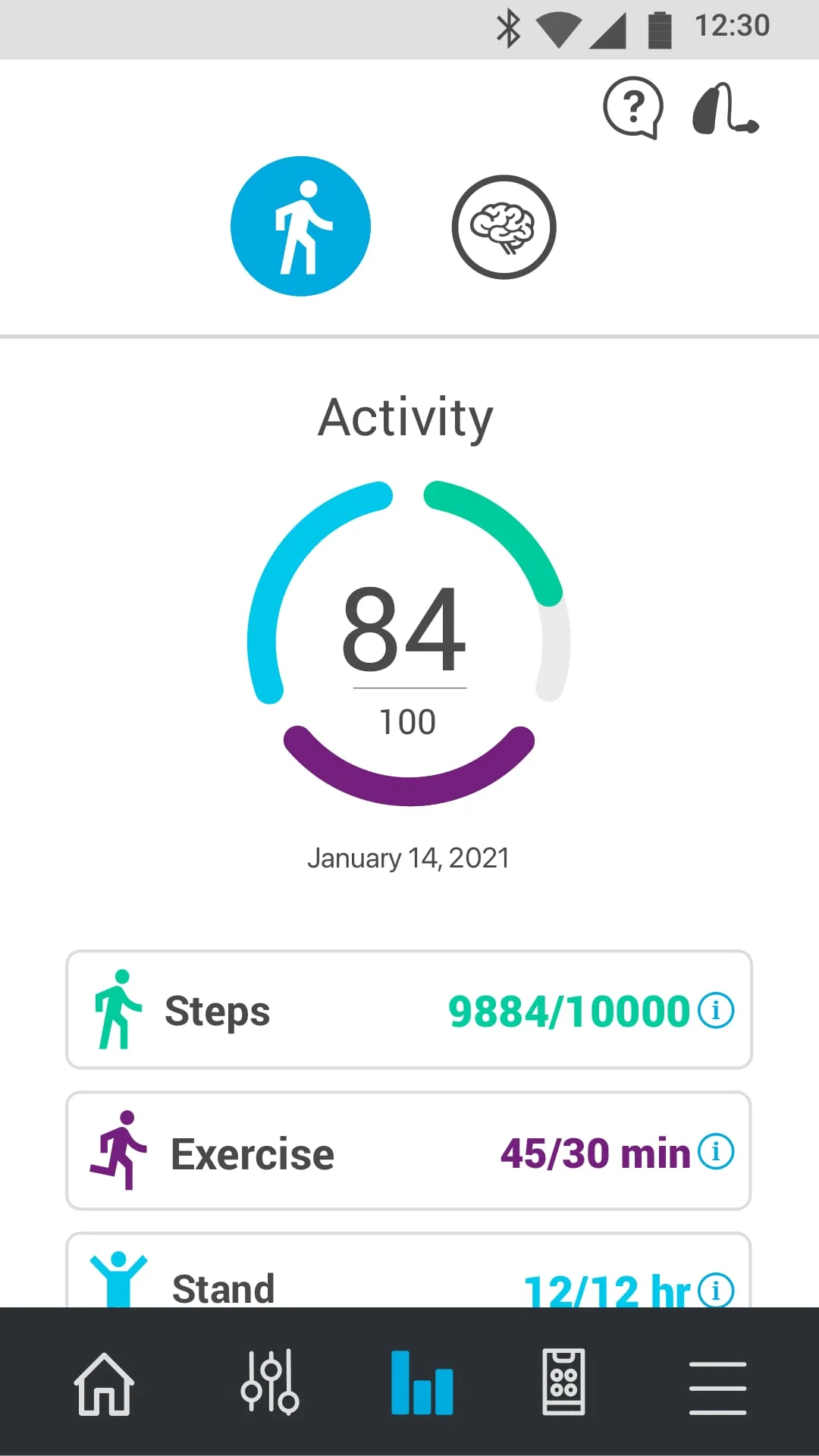819x1456 pixels.
Task: Tap the Bluetooth status icon
Action: pos(509,25)
